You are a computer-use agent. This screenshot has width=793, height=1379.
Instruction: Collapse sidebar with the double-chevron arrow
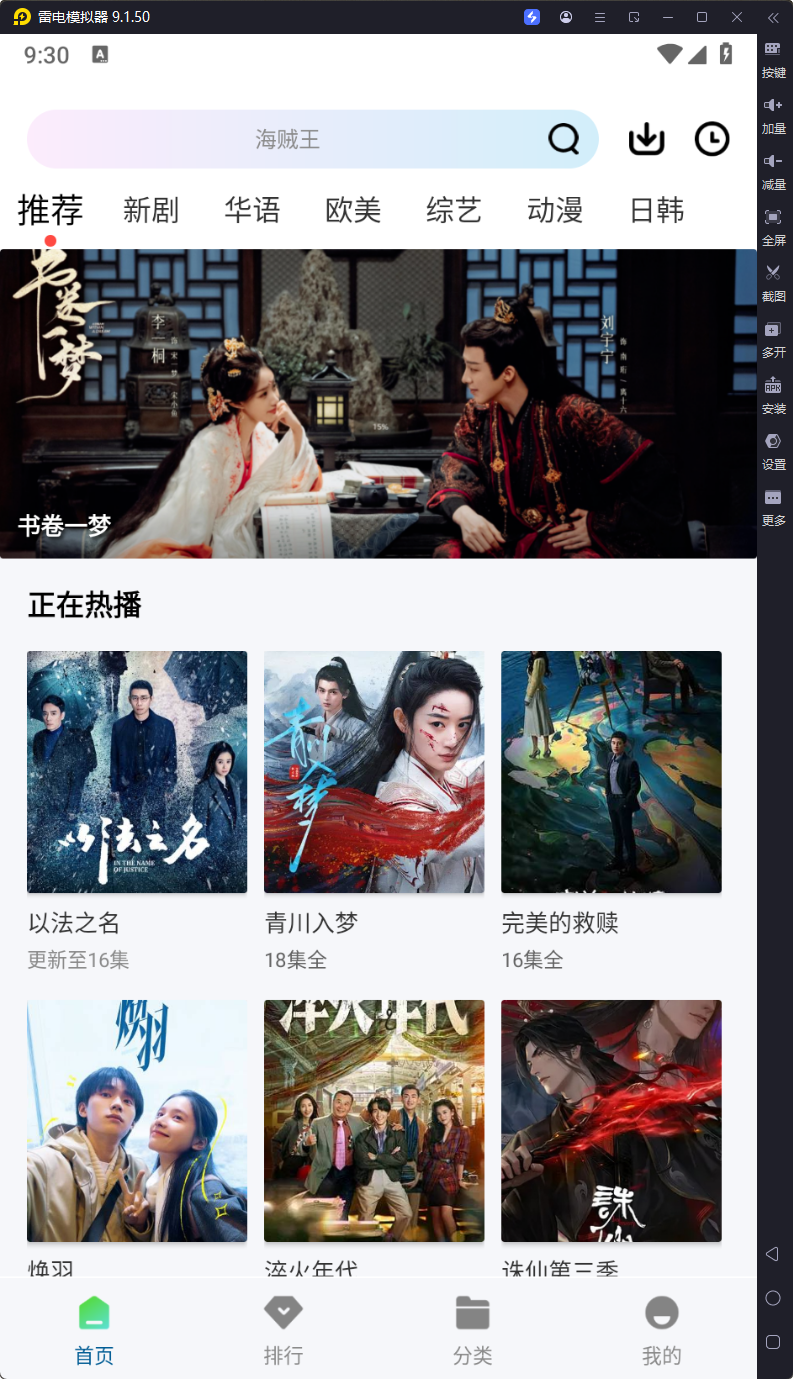pos(772,17)
